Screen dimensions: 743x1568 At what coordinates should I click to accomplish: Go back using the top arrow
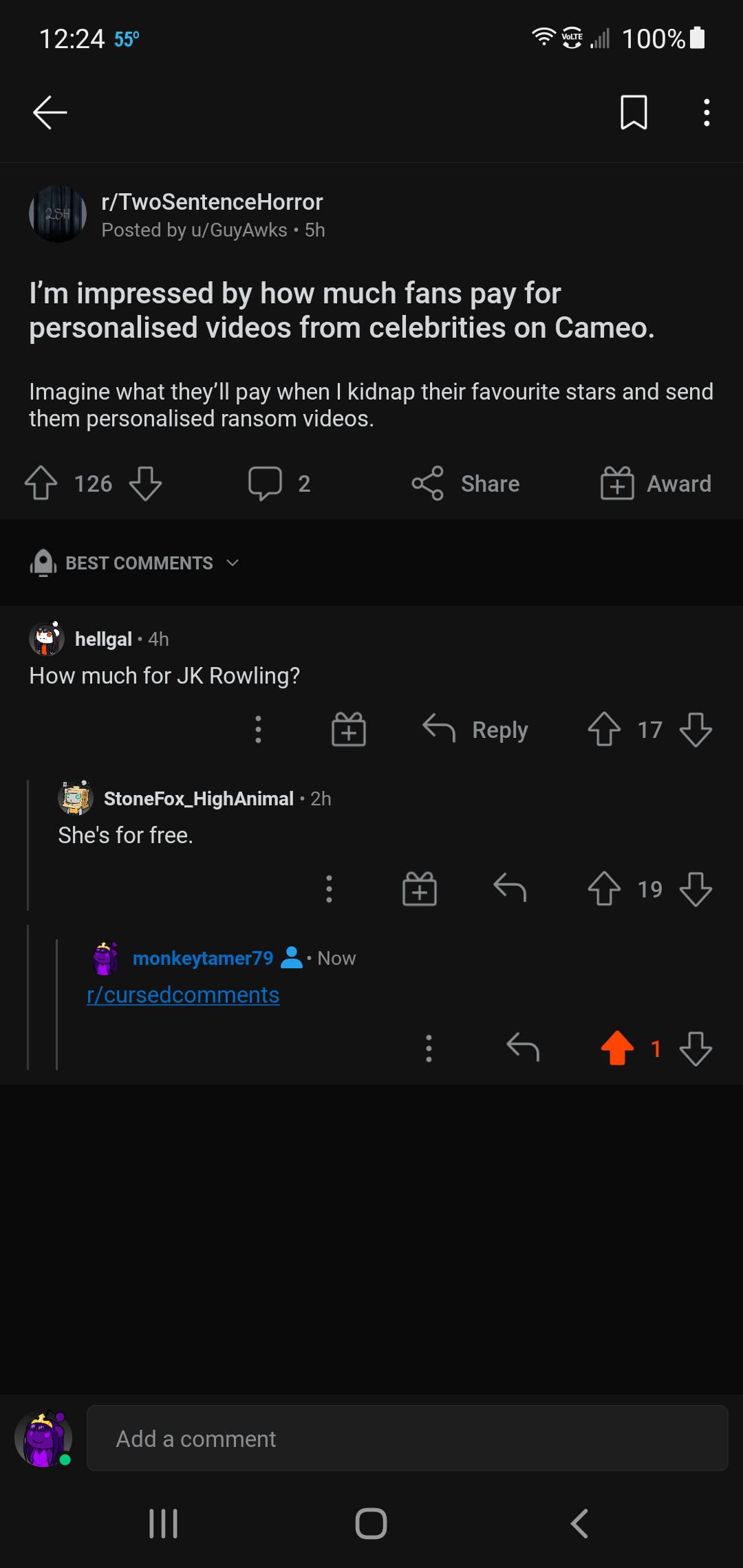pyautogui.click(x=50, y=112)
